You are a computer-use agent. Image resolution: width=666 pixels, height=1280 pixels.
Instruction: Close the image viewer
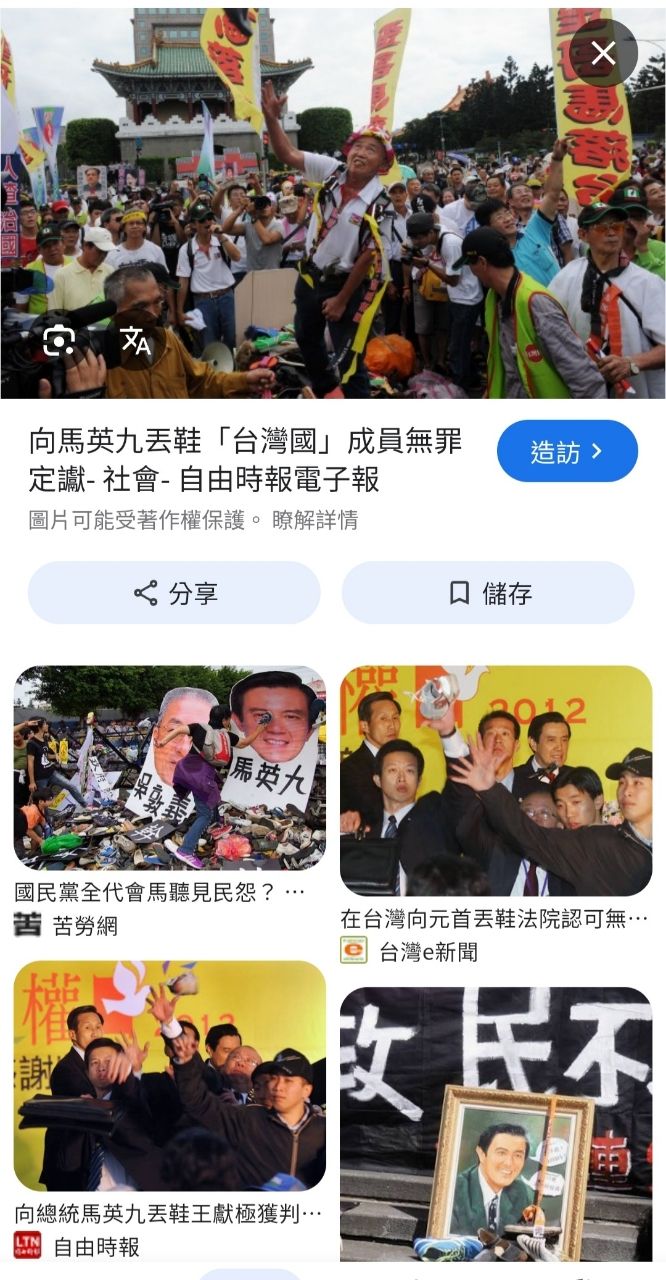point(604,53)
